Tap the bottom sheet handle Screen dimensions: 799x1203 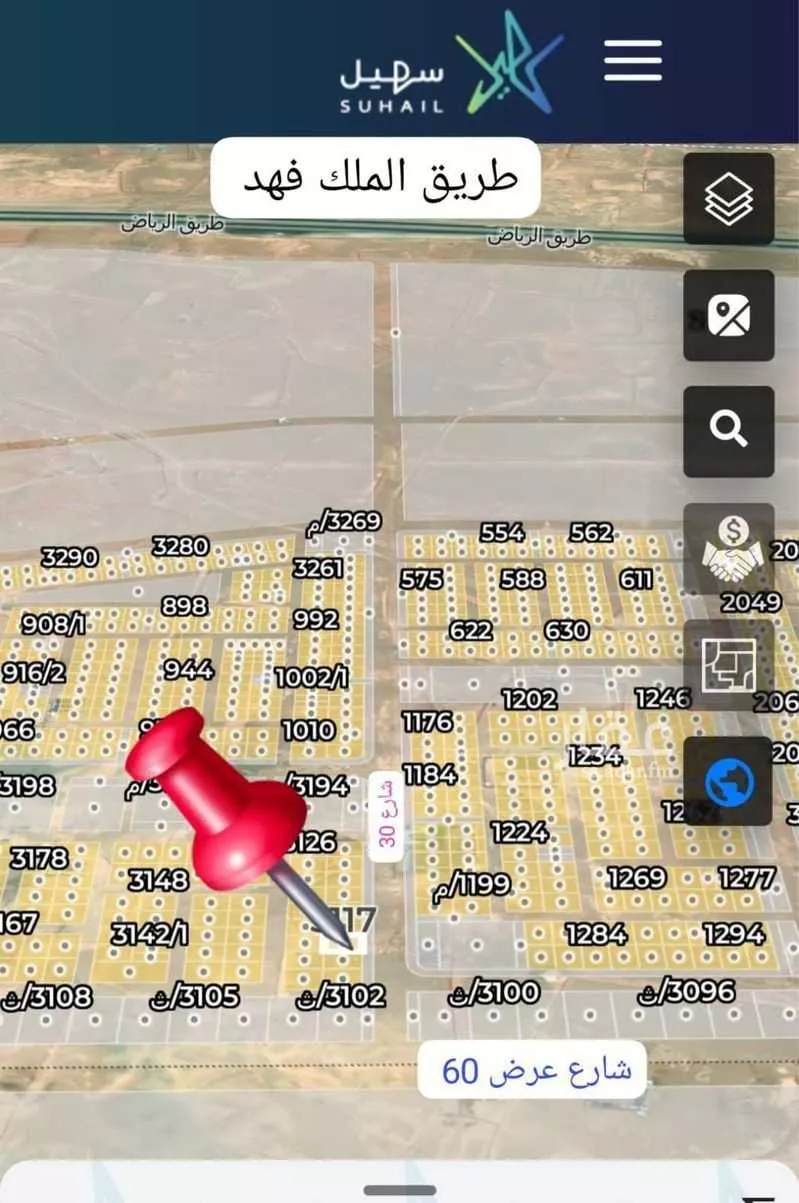click(x=400, y=1190)
